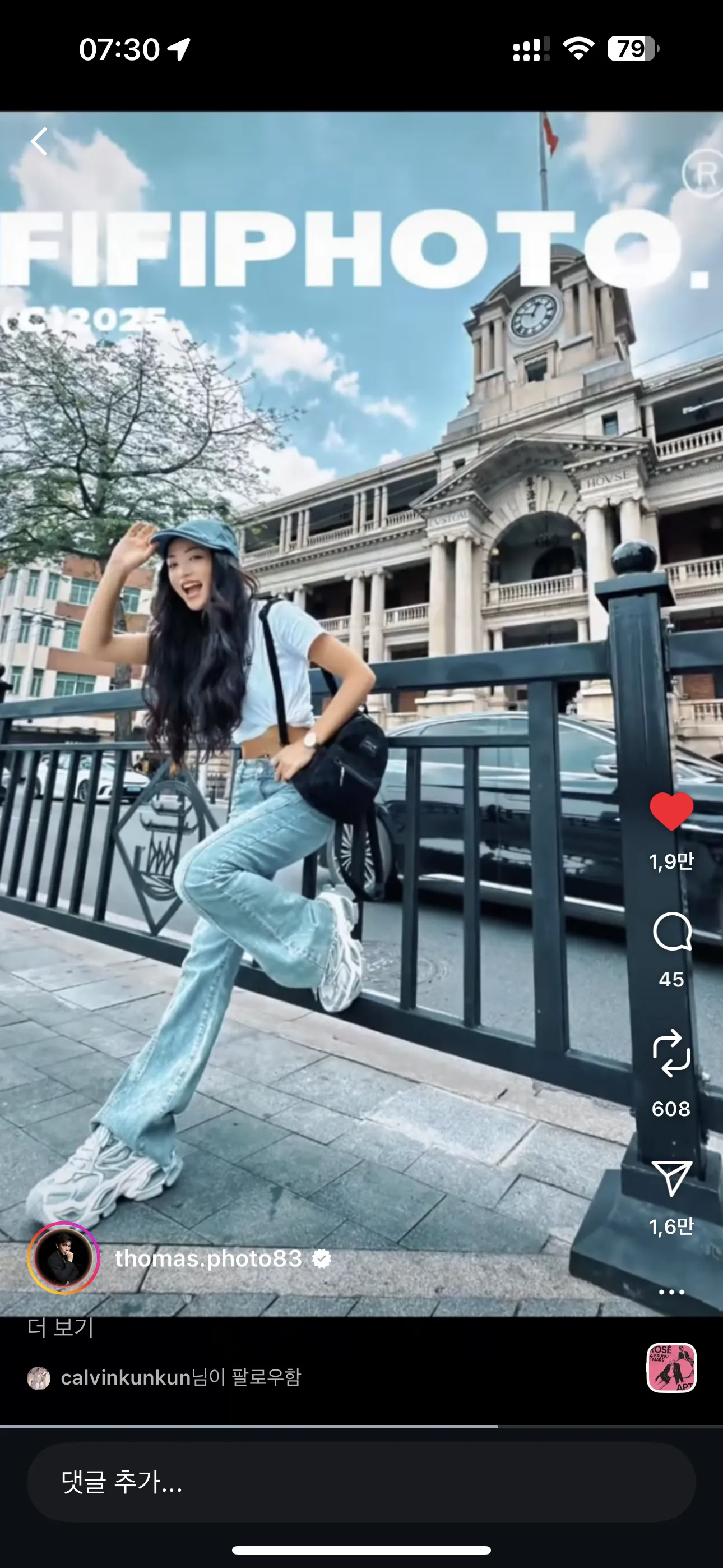Image resolution: width=723 pixels, height=1568 pixels.
Task: Open the comments bubble icon
Action: 671,931
